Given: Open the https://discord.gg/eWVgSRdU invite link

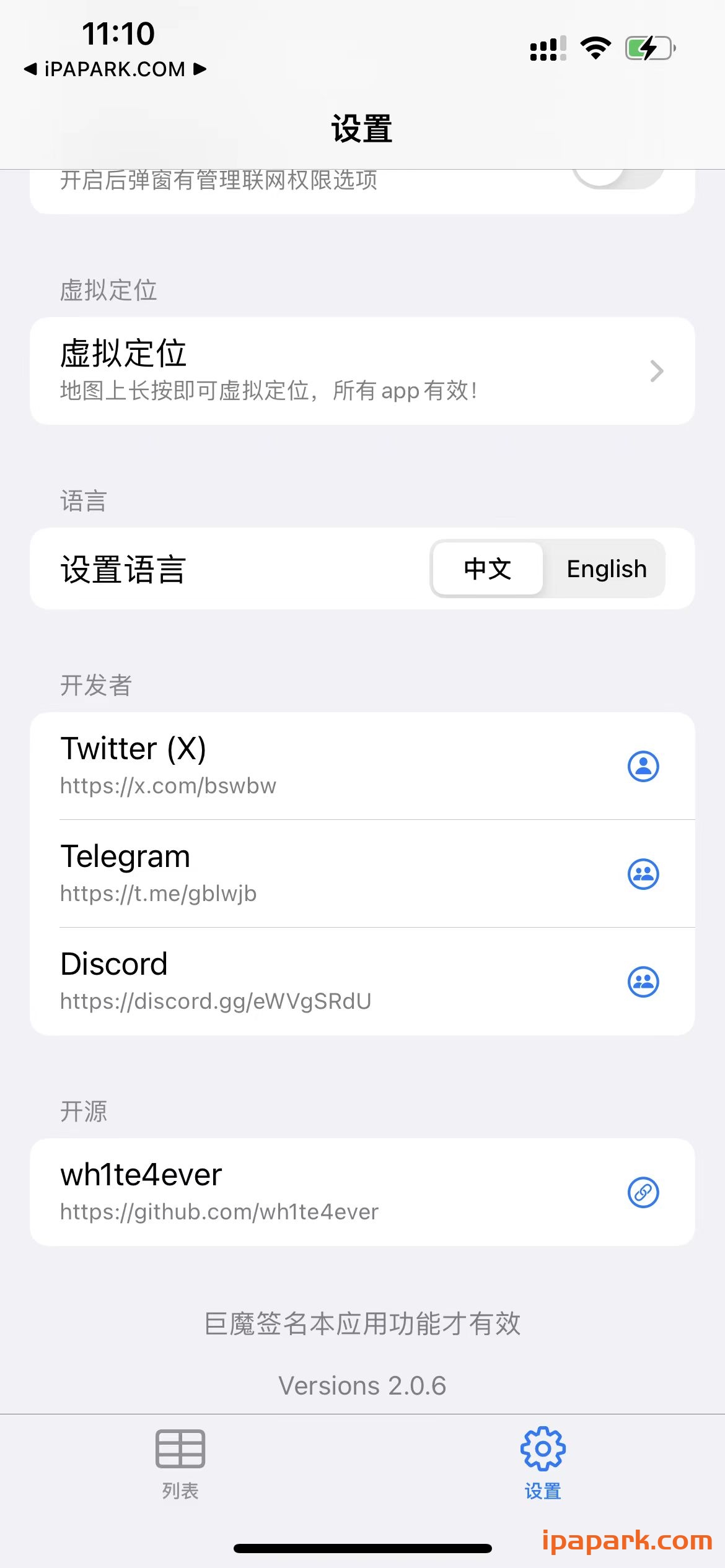Looking at the screenshot, I should tap(214, 1001).
